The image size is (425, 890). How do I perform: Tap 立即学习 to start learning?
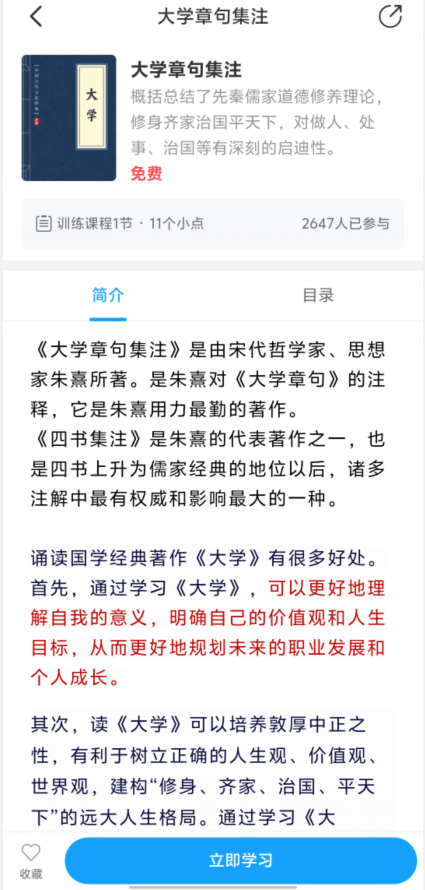pyautogui.click(x=241, y=860)
